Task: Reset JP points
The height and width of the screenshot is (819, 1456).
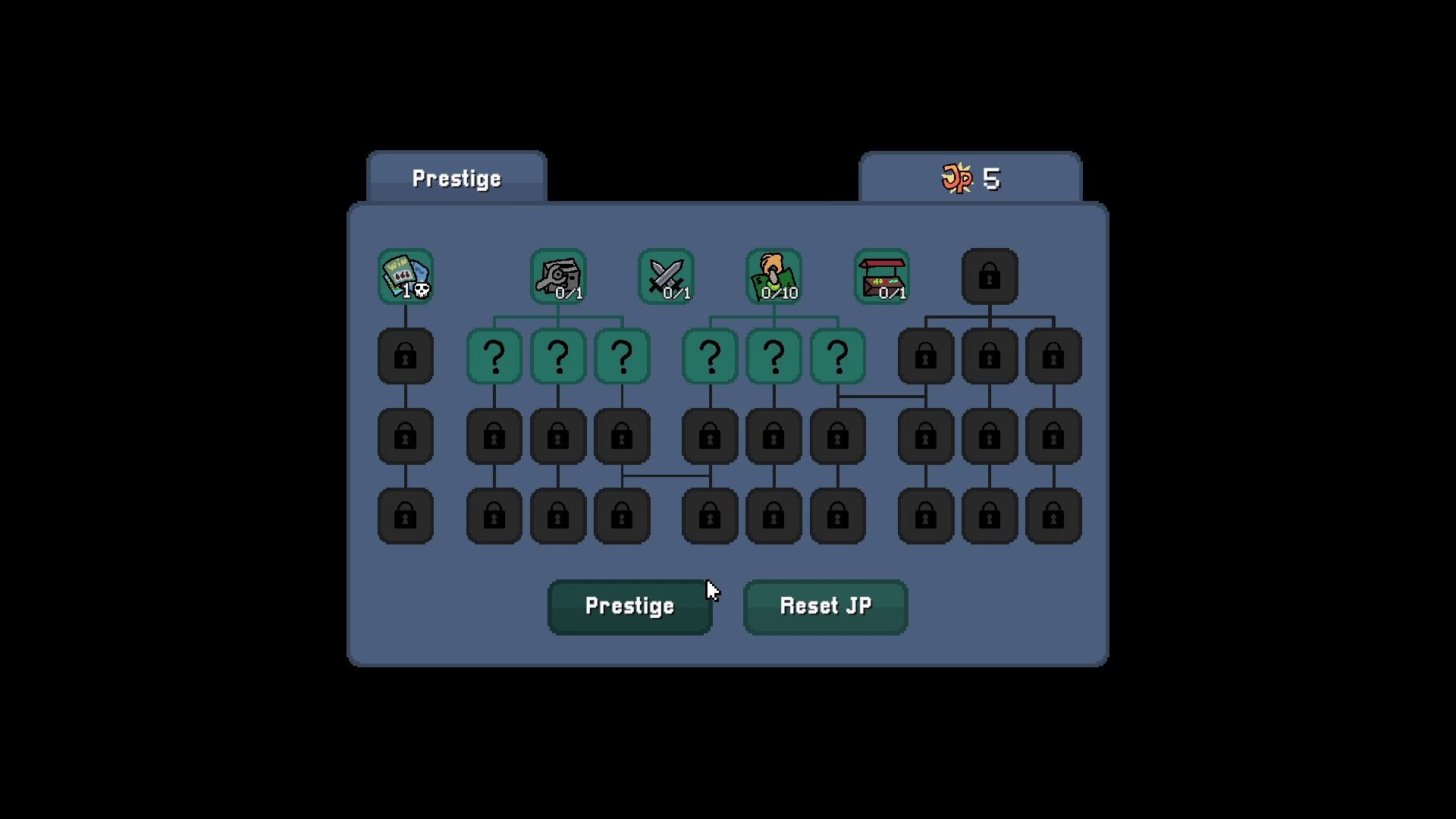Action: (x=825, y=607)
